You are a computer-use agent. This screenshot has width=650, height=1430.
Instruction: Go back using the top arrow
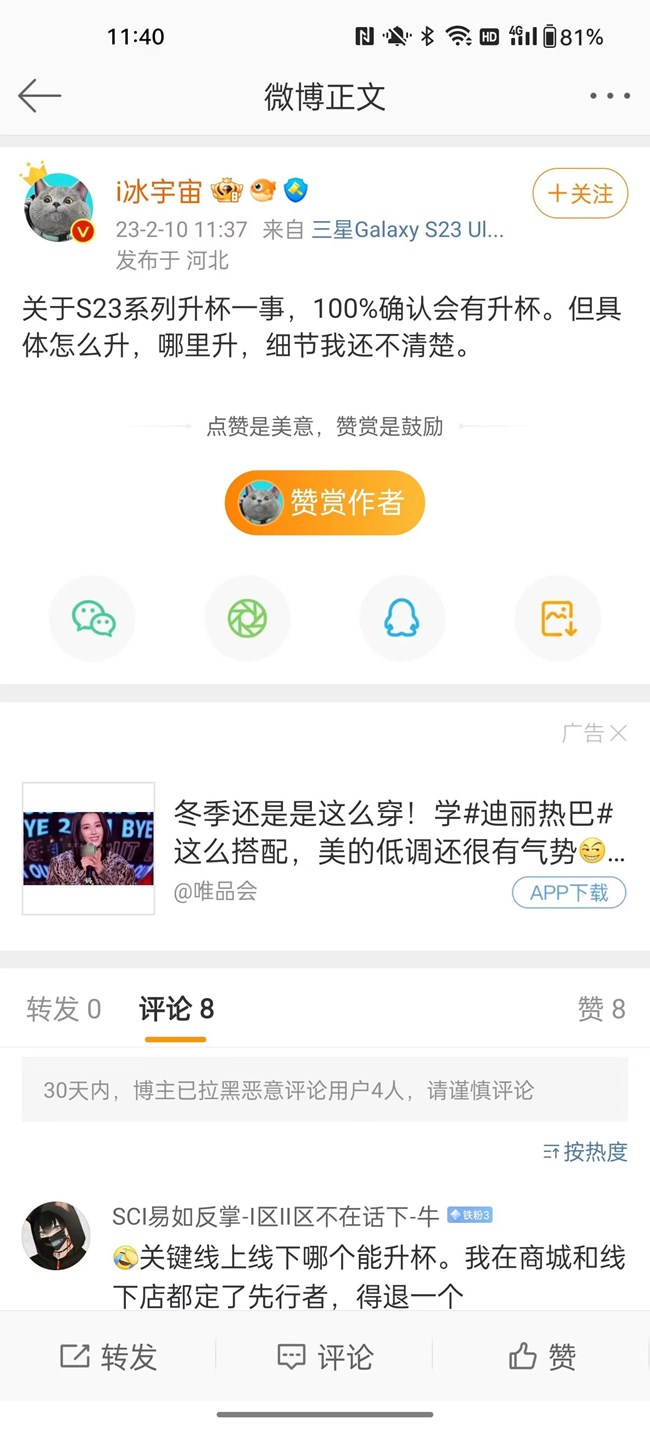[x=40, y=96]
